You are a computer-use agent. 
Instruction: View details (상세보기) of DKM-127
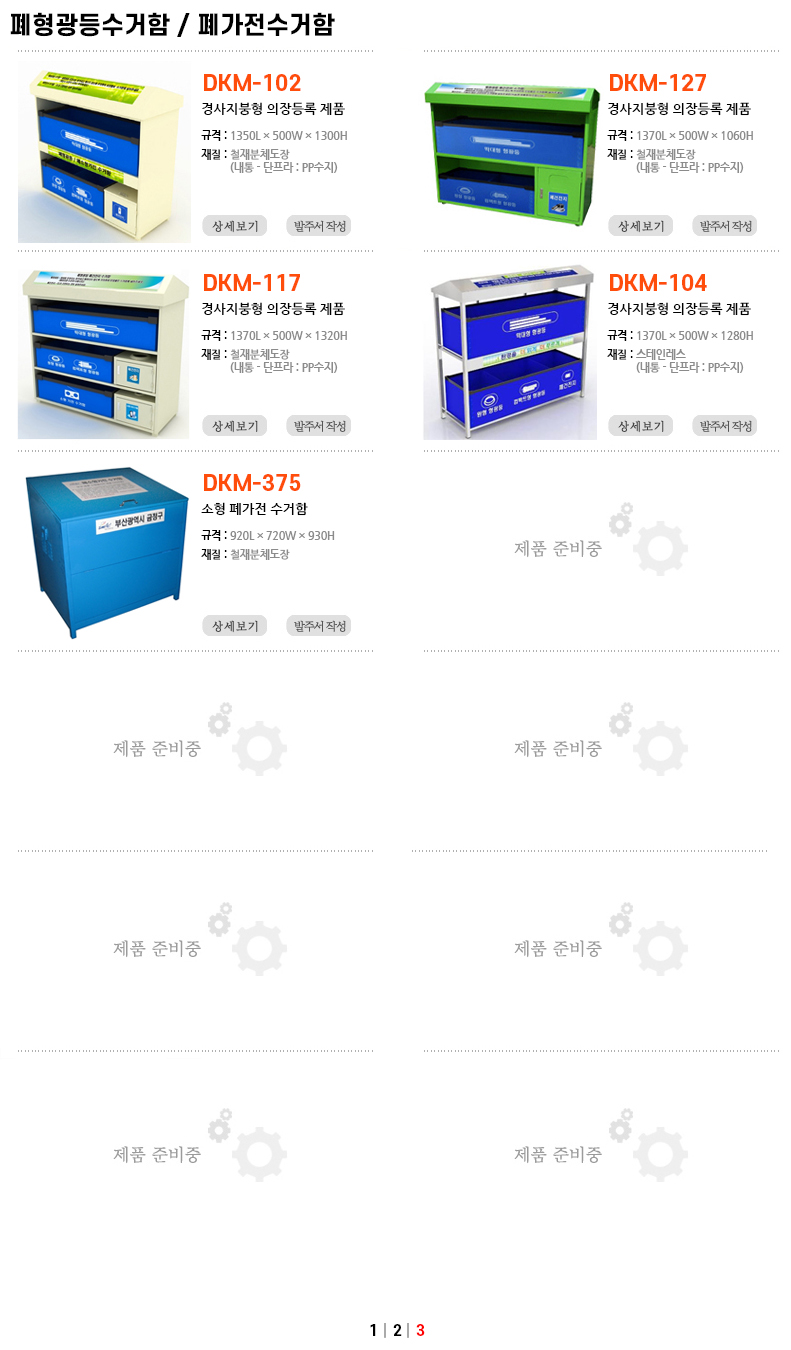click(x=640, y=226)
